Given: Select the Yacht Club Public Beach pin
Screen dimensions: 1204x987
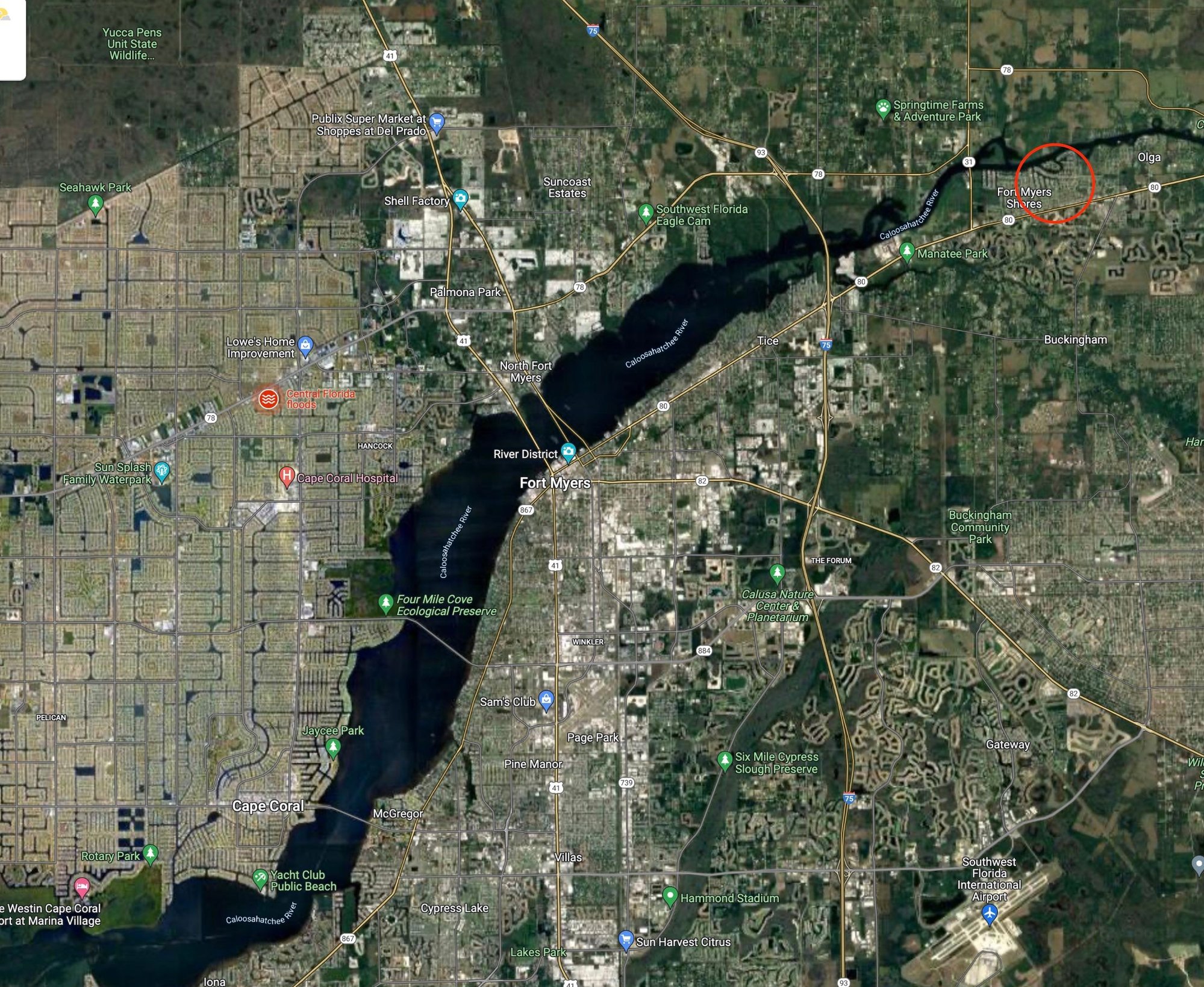Looking at the screenshot, I should (260, 878).
